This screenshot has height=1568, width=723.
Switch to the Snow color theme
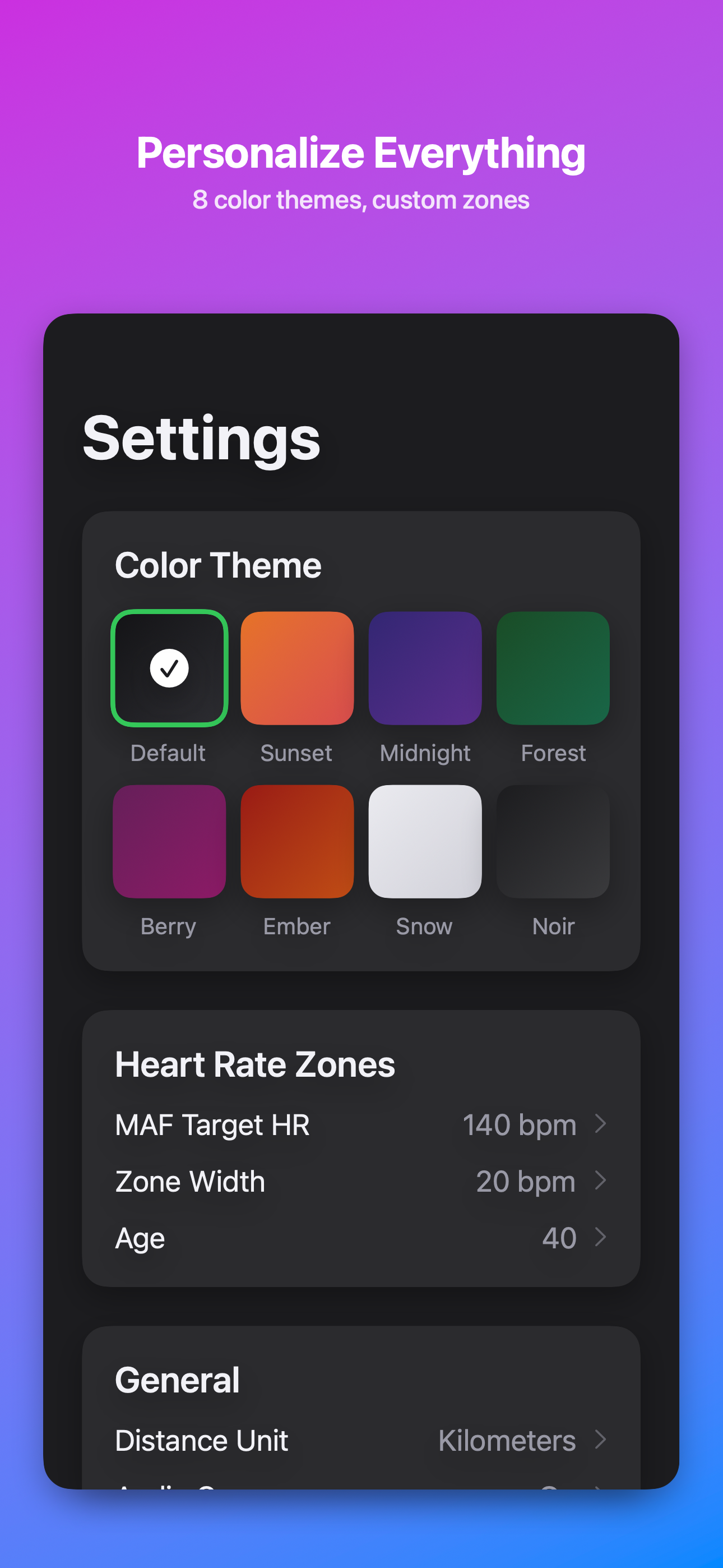(x=425, y=841)
